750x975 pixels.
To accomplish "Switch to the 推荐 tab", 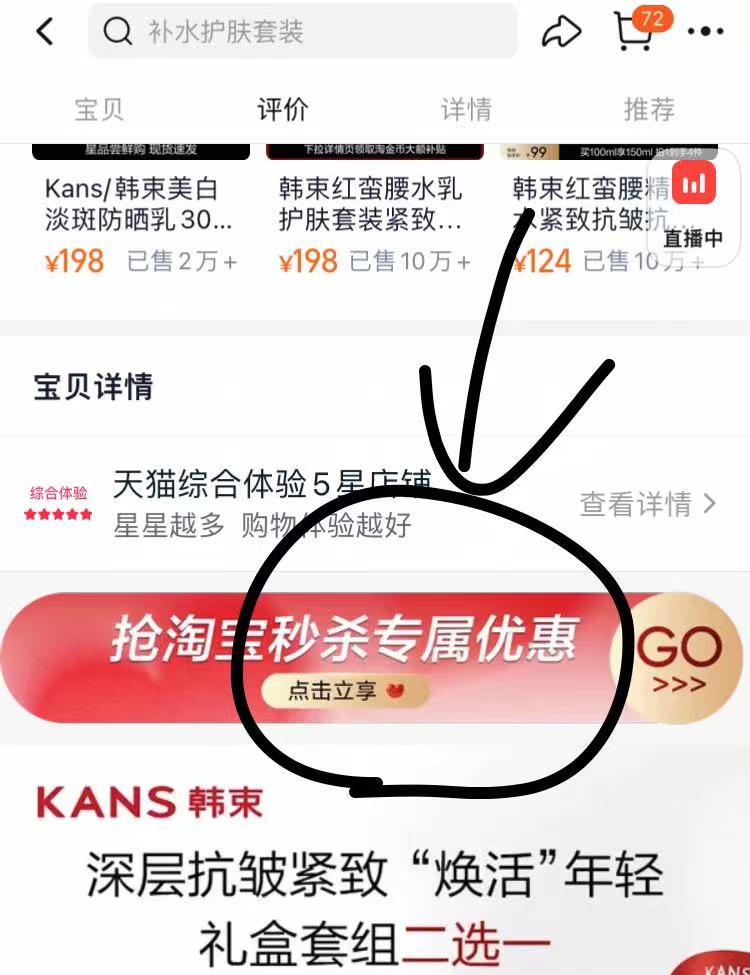I will 649,109.
